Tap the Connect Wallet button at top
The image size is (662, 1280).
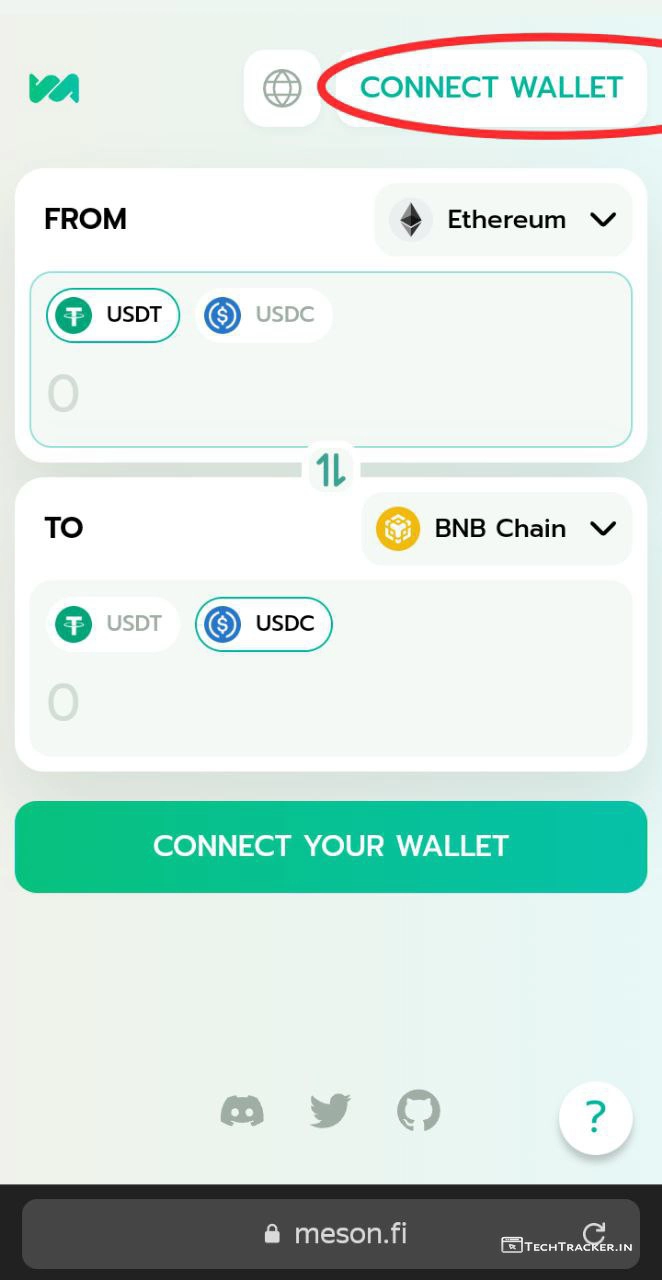point(491,88)
